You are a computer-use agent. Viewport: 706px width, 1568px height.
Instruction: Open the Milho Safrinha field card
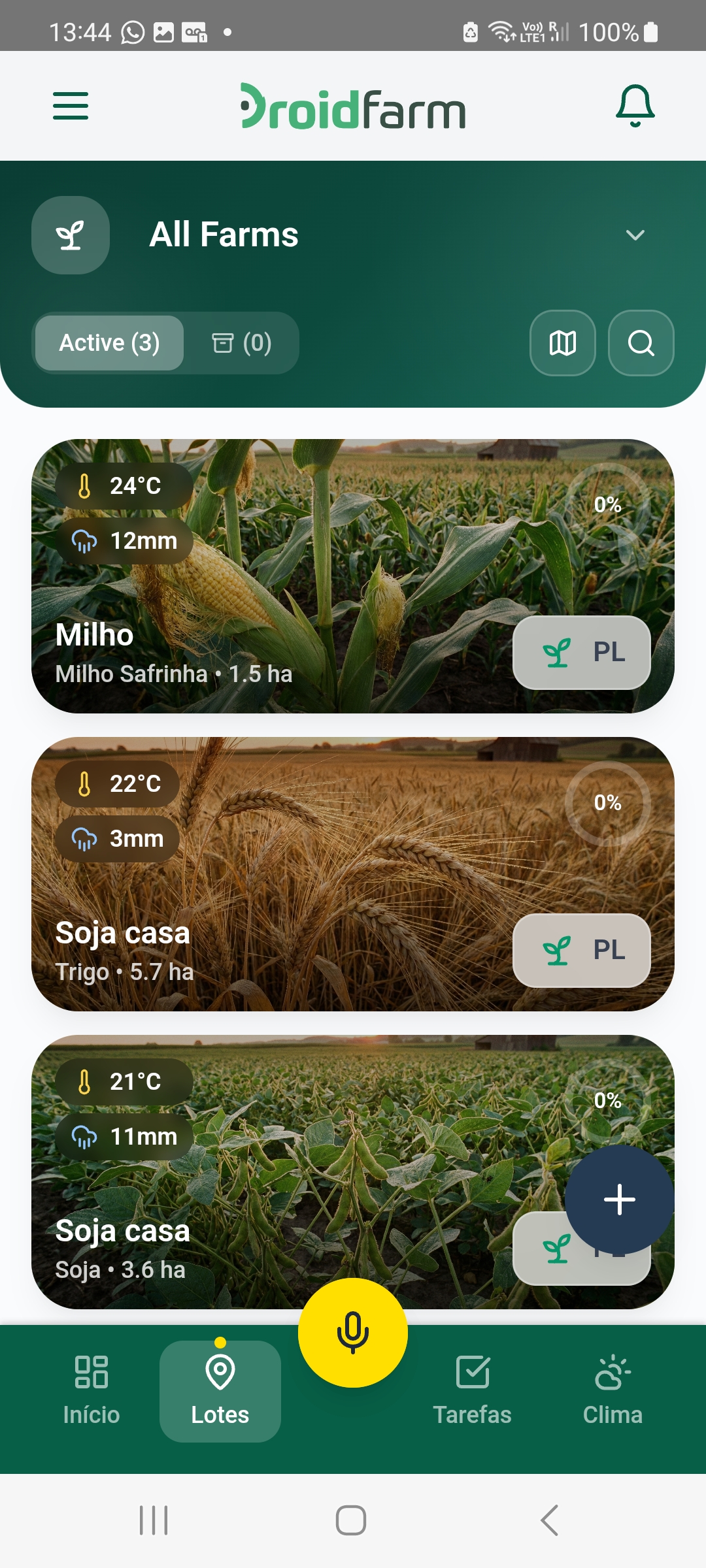click(261, 575)
